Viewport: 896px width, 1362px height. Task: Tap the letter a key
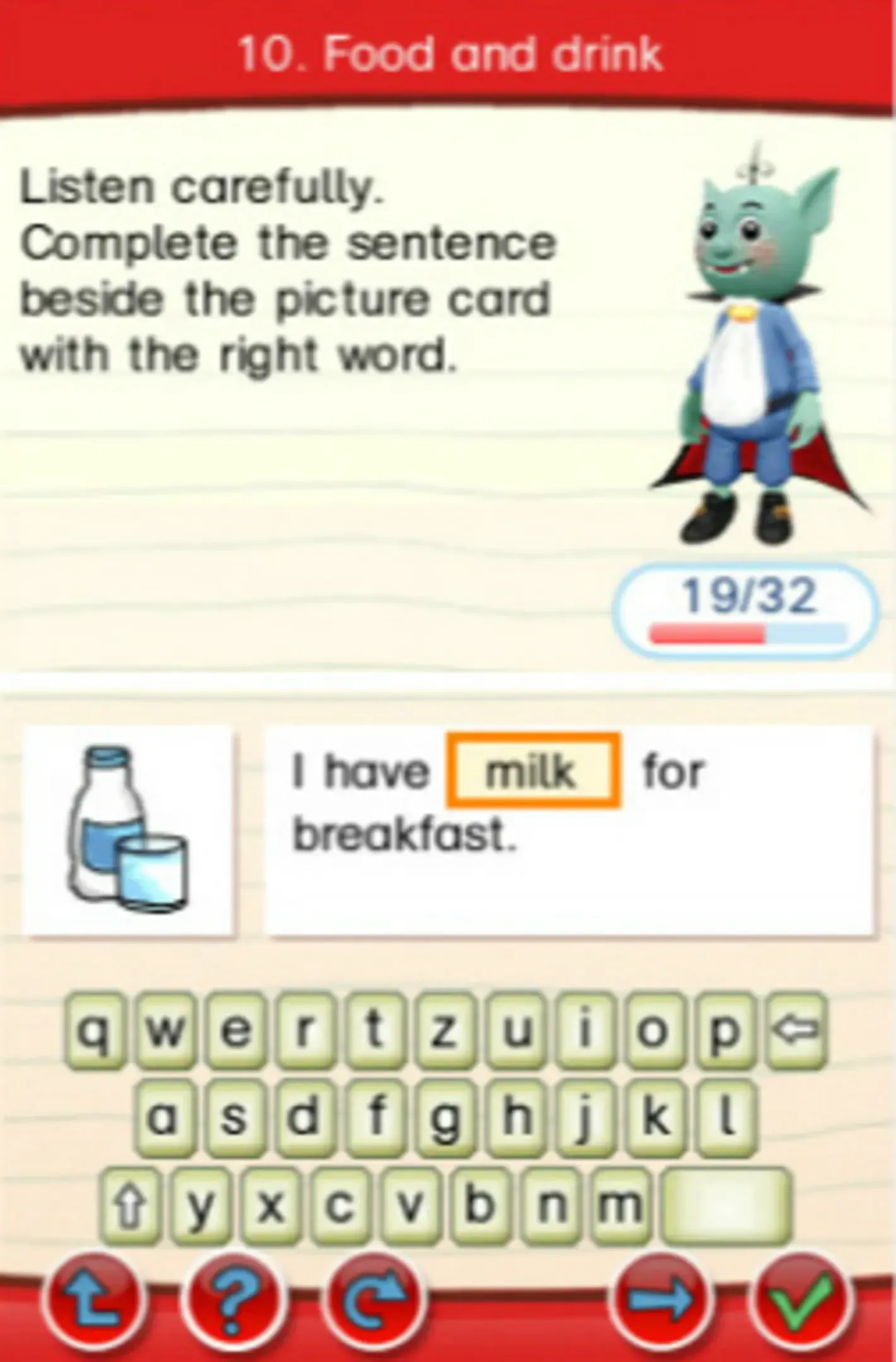click(x=165, y=1119)
